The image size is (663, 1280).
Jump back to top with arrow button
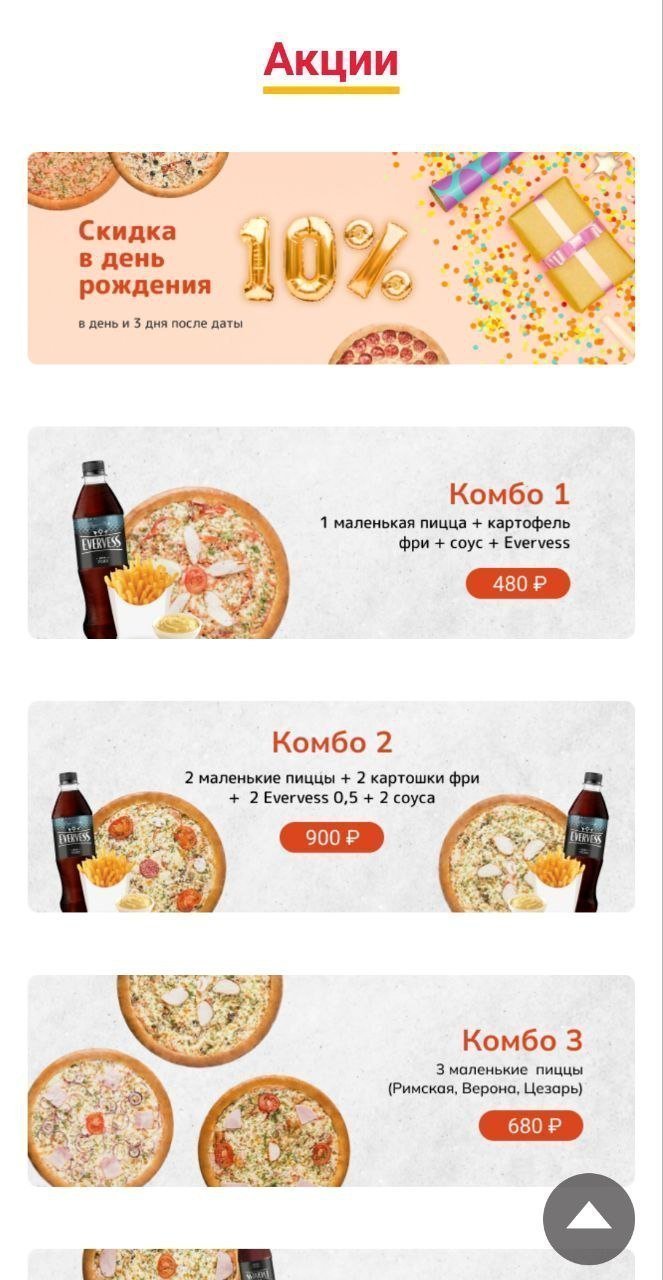coord(588,1218)
